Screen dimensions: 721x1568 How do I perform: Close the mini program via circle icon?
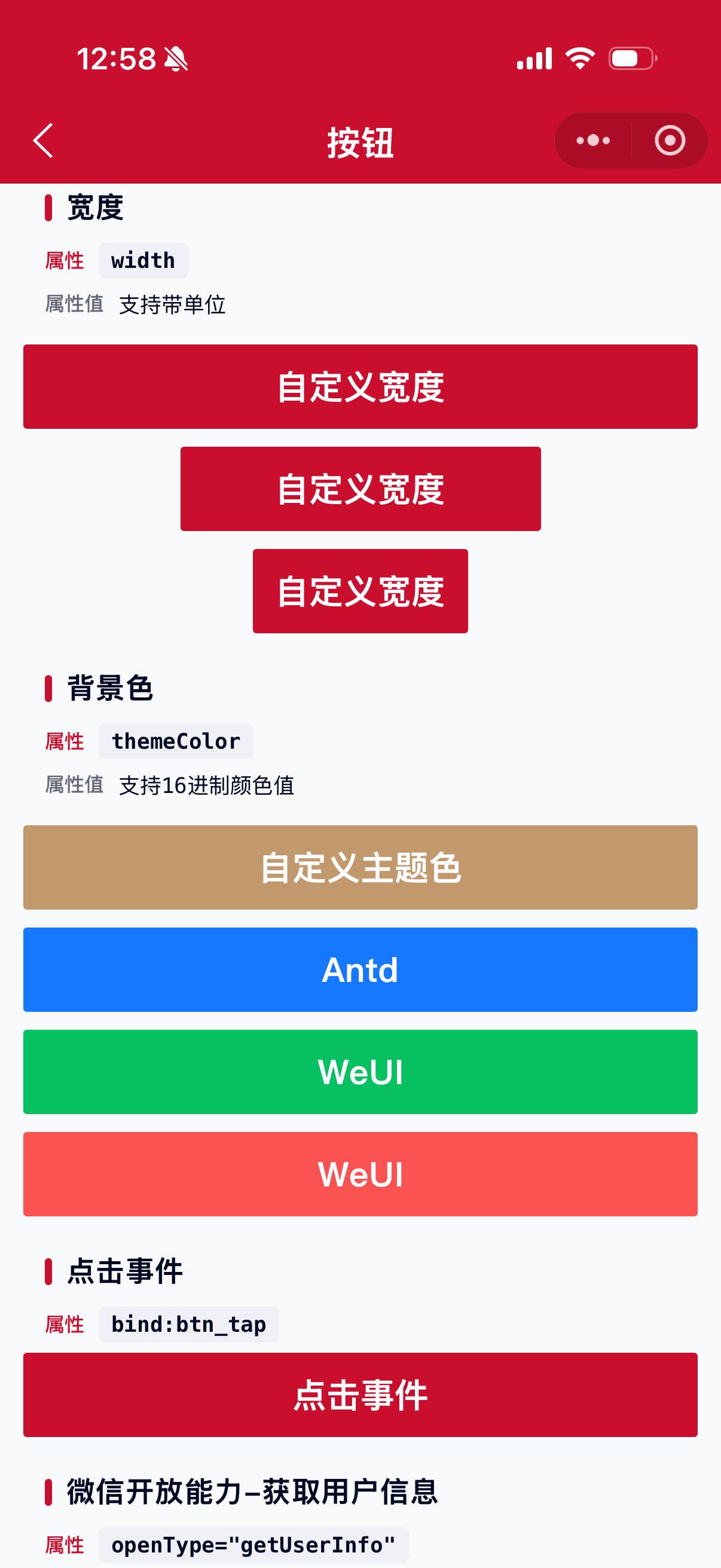tap(670, 141)
